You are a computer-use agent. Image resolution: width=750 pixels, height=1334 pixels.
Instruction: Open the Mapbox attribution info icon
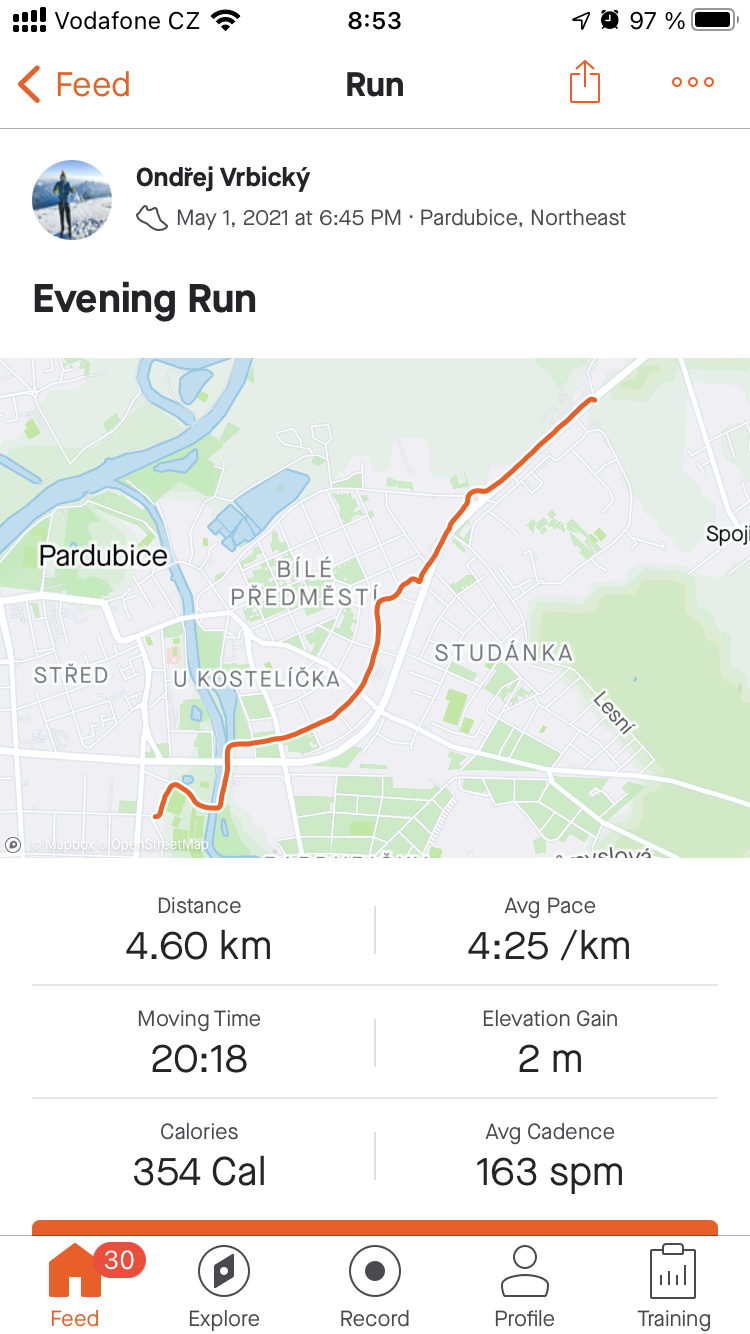pyautogui.click(x=13, y=845)
